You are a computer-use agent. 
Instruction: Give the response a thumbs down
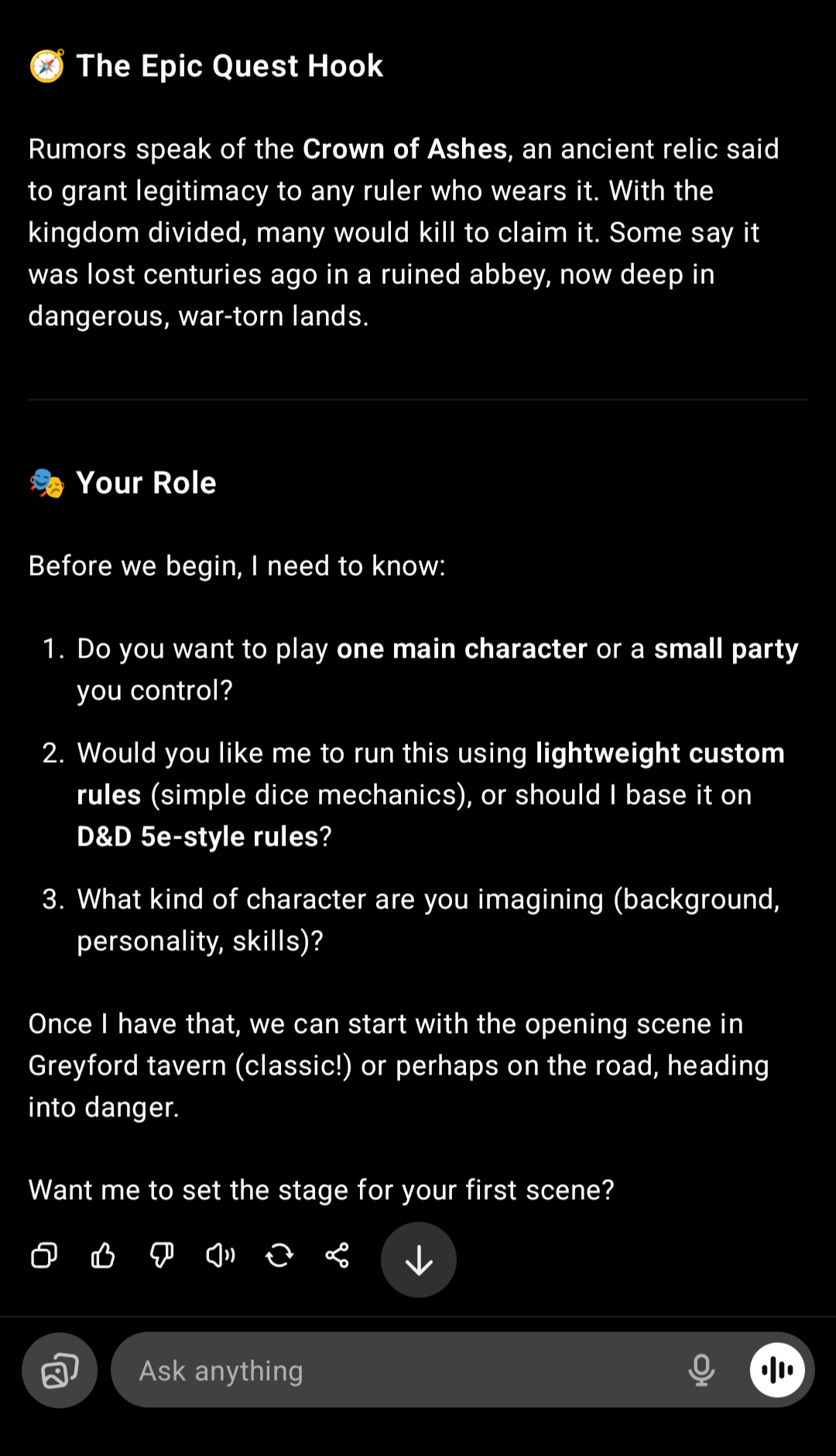coord(161,1255)
